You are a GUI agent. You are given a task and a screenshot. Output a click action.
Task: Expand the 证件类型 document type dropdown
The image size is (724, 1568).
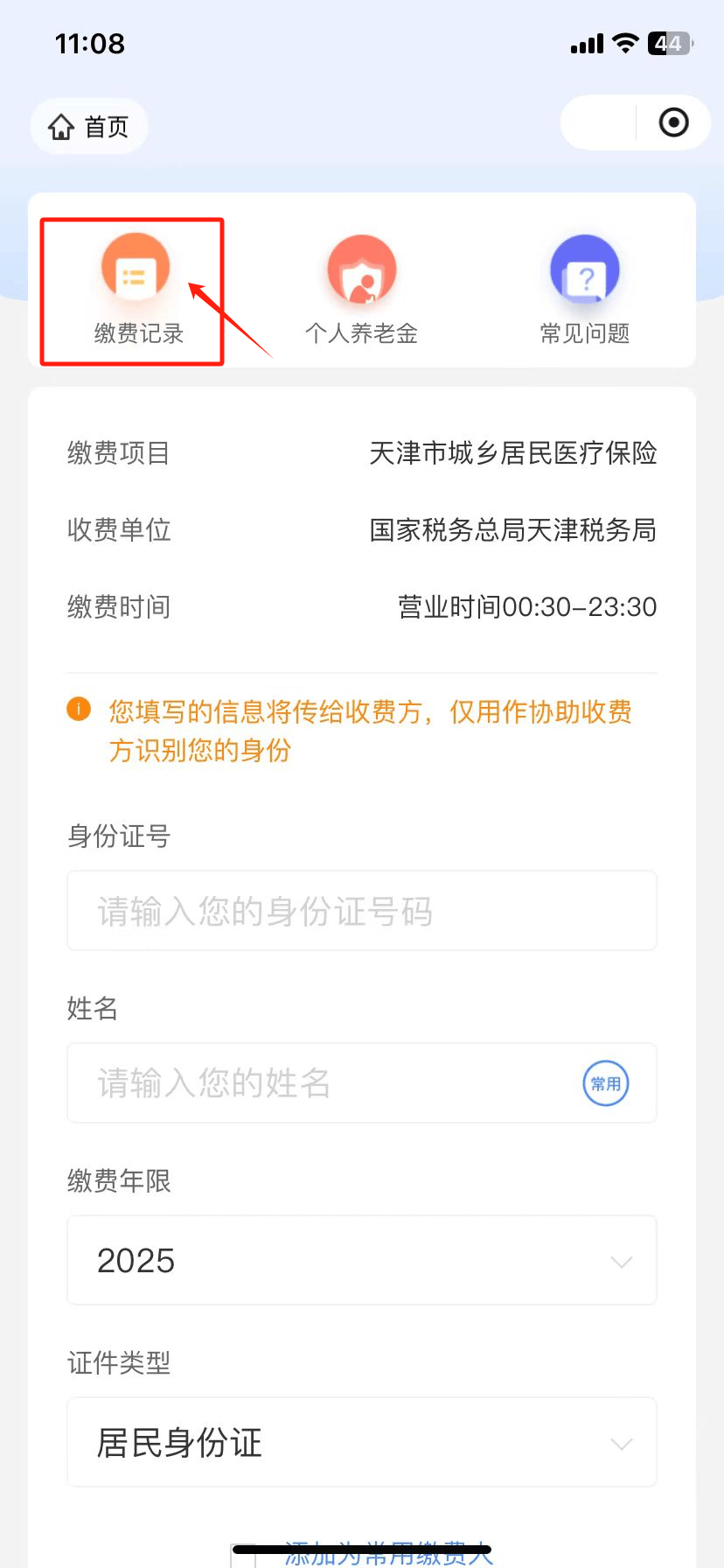(361, 1442)
